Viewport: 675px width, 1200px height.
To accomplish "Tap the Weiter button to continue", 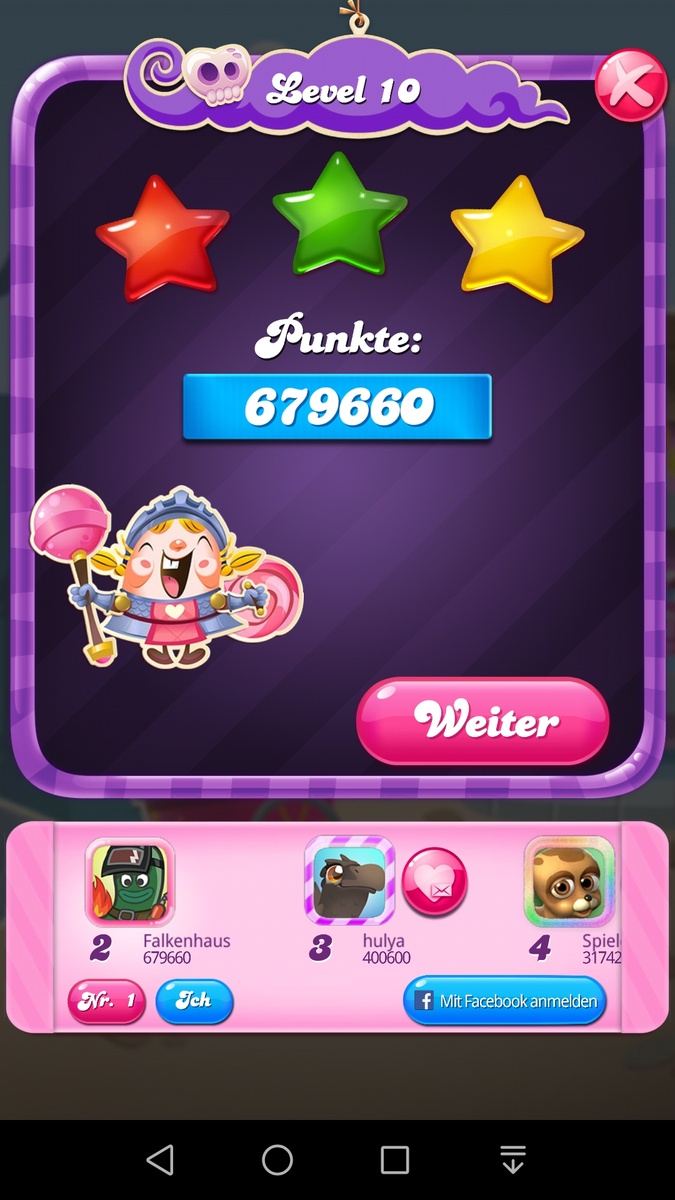I will tap(483, 722).
